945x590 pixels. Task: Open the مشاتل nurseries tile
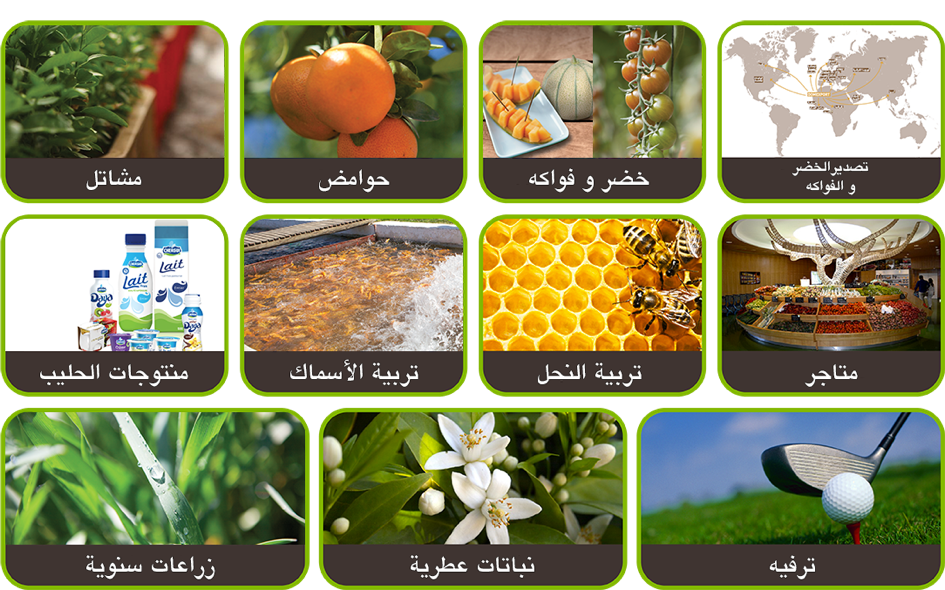point(115,110)
